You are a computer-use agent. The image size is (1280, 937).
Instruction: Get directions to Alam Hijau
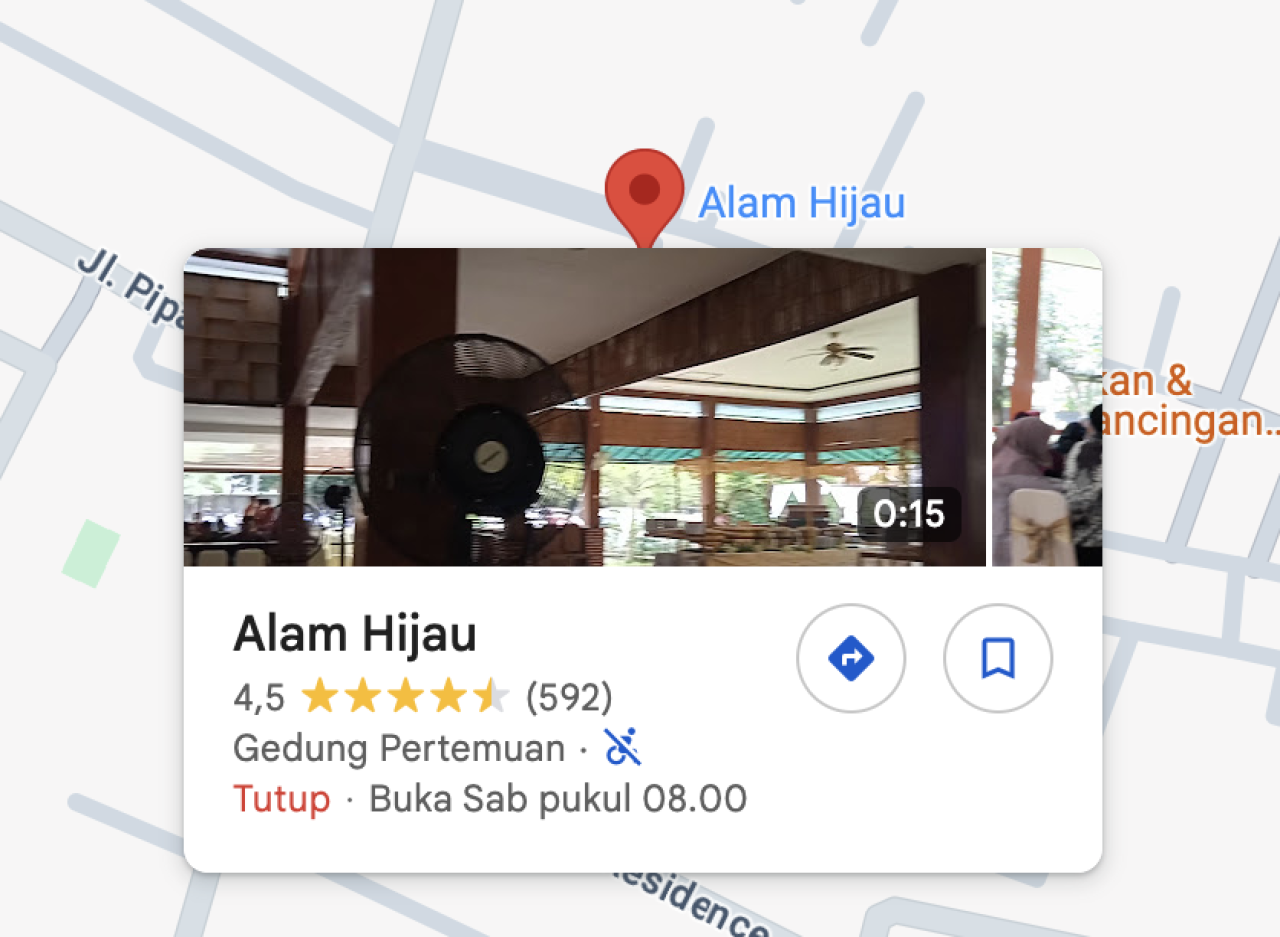[850, 658]
